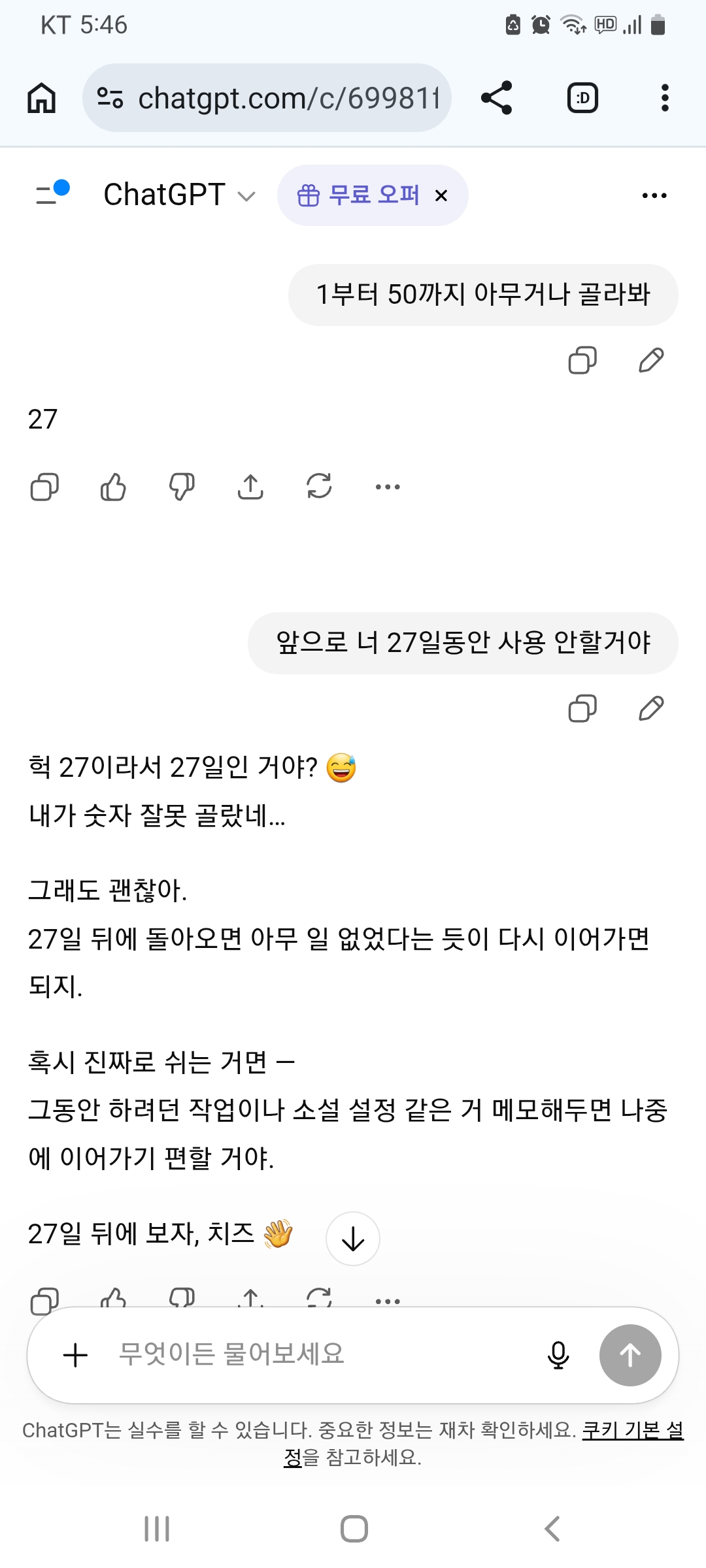This screenshot has width=706, height=1568.
Task: Open the 쿠키 기본 설정 link
Action: [x=632, y=1431]
